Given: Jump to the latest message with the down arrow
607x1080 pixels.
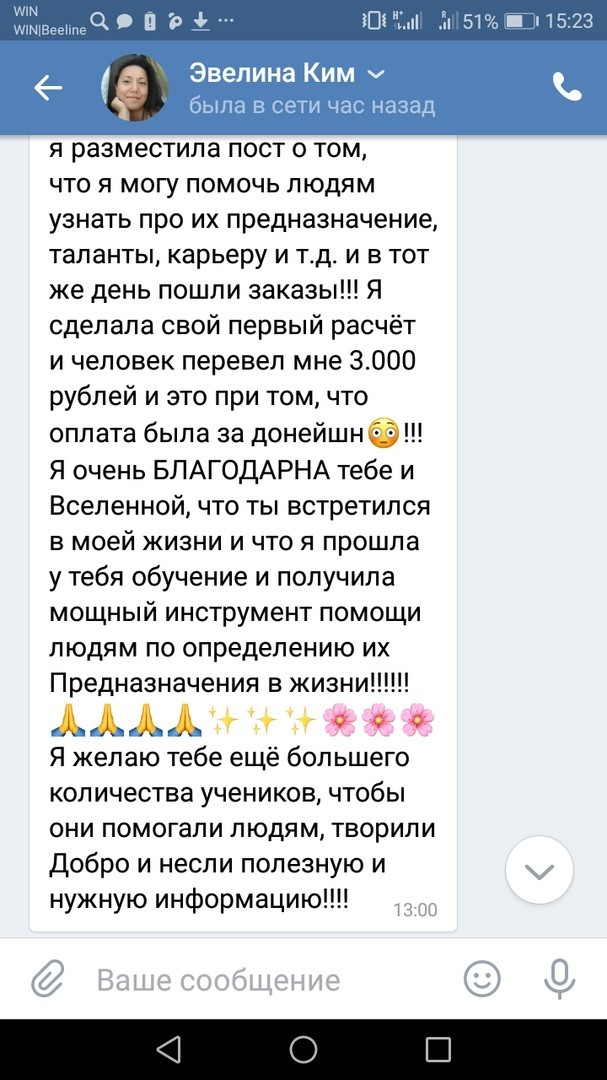Looking at the screenshot, I should point(539,871).
